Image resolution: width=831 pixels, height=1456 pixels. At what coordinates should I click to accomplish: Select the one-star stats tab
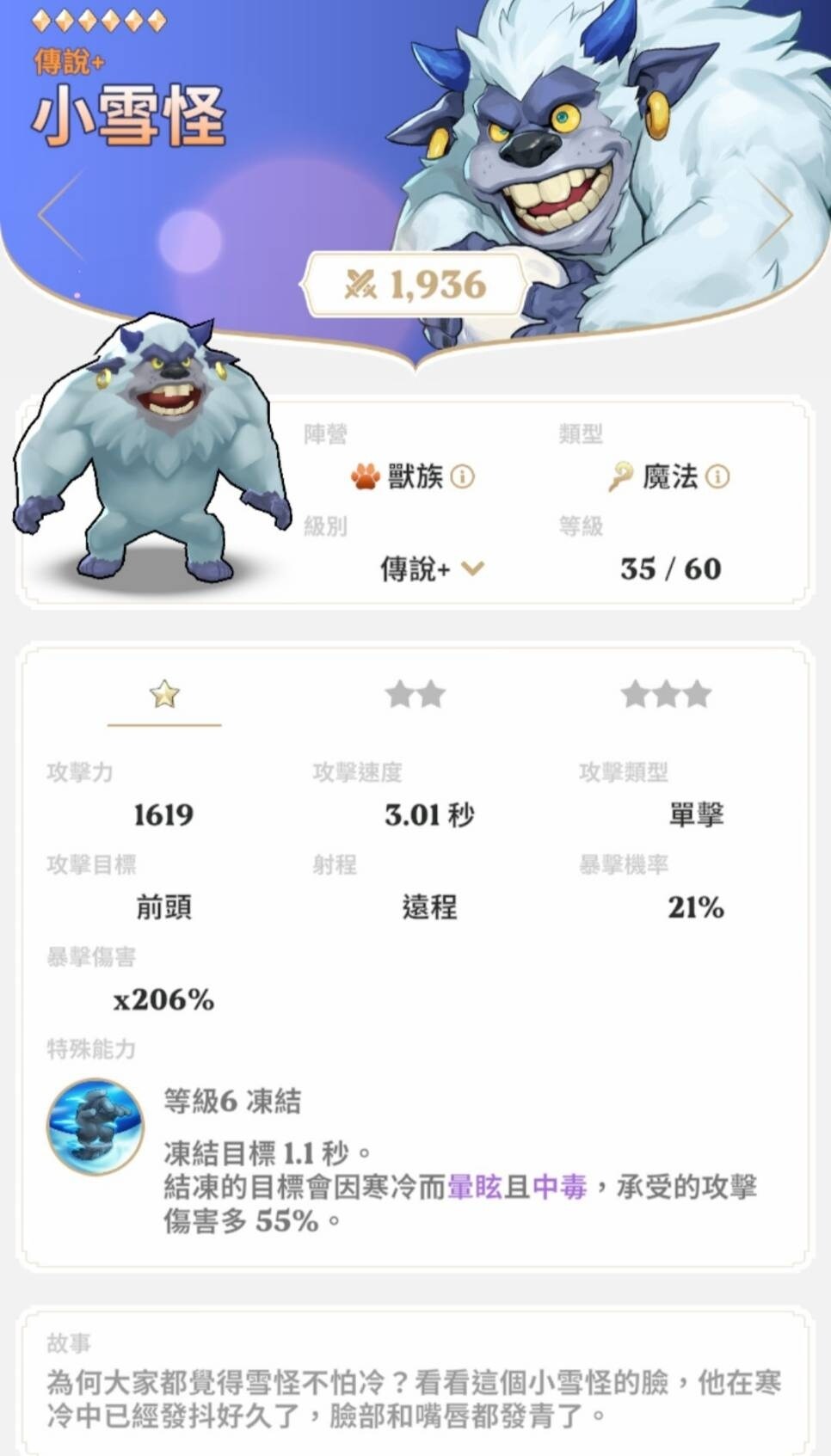164,694
